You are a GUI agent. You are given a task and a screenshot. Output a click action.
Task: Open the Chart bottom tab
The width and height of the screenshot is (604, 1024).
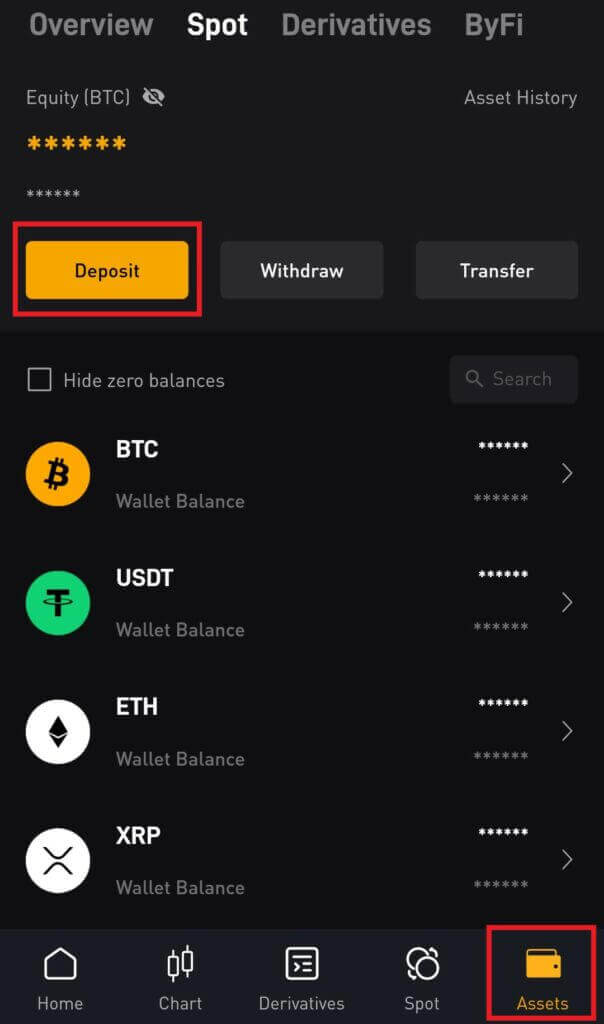[x=180, y=978]
